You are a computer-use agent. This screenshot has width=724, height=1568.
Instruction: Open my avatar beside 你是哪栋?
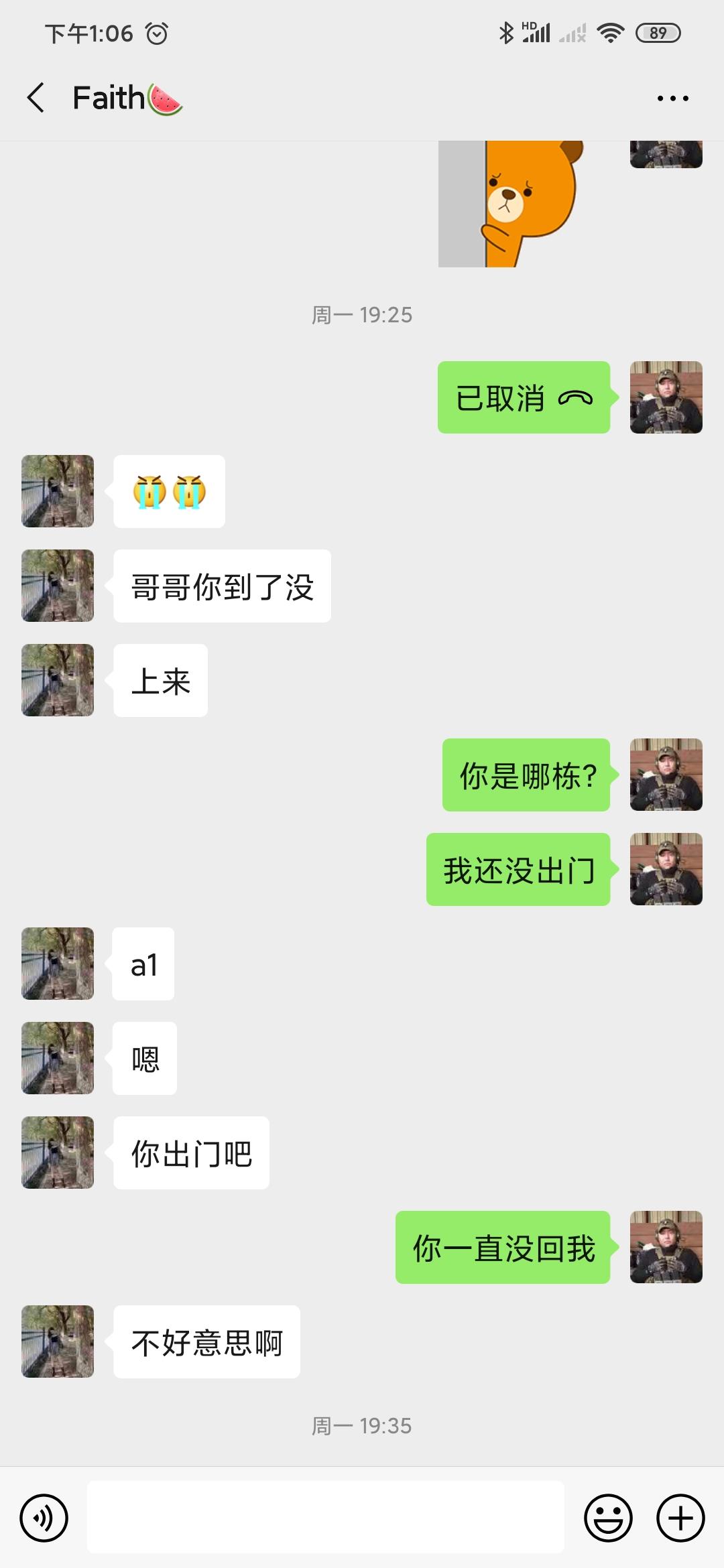point(666,775)
